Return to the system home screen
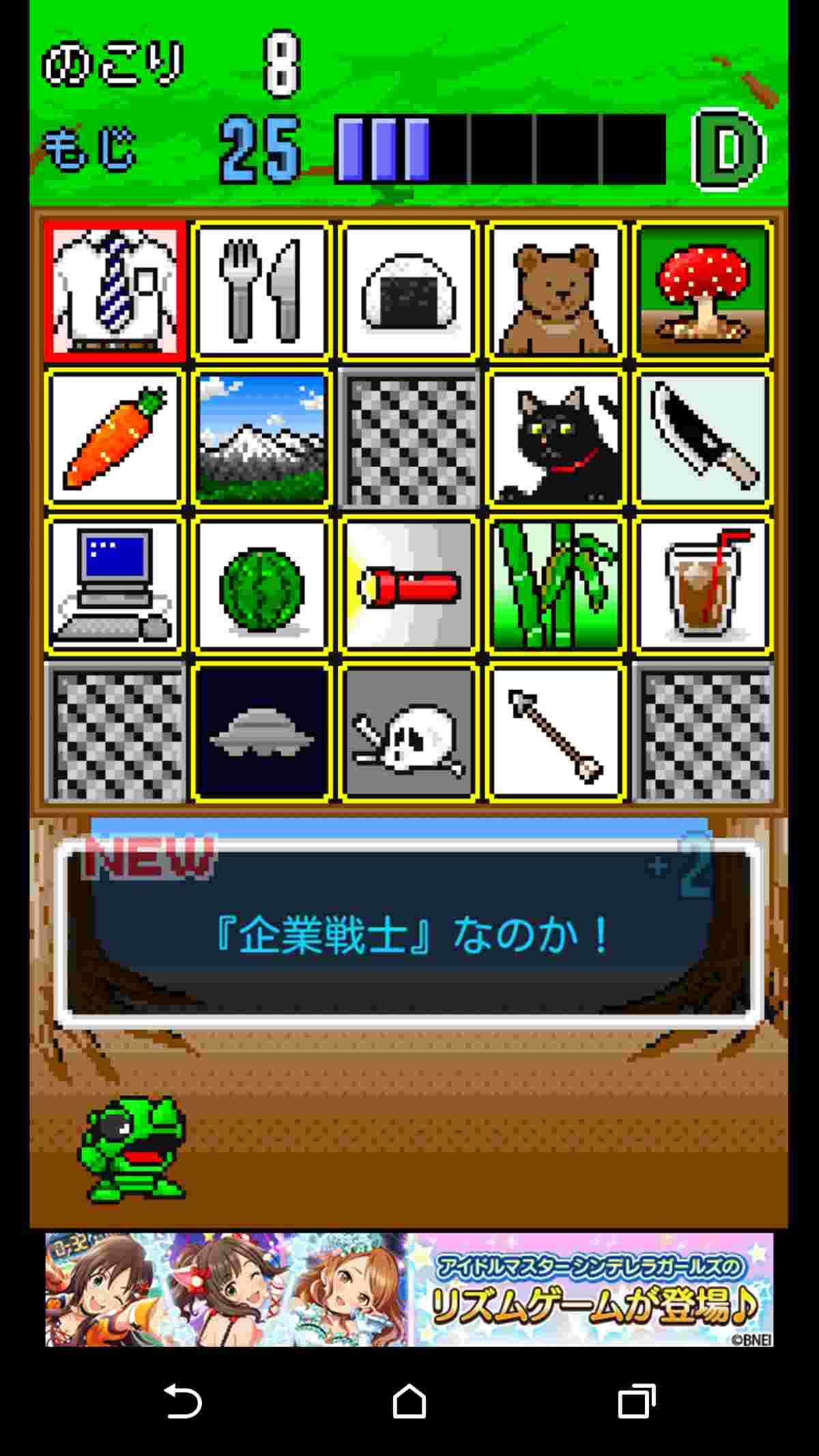 (409, 1403)
